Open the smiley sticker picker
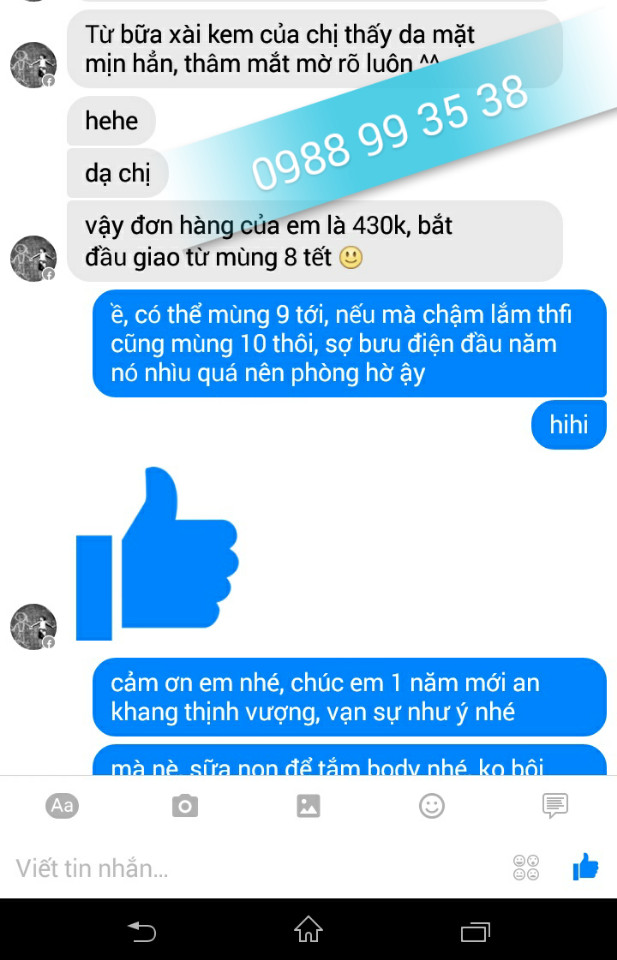 432,805
